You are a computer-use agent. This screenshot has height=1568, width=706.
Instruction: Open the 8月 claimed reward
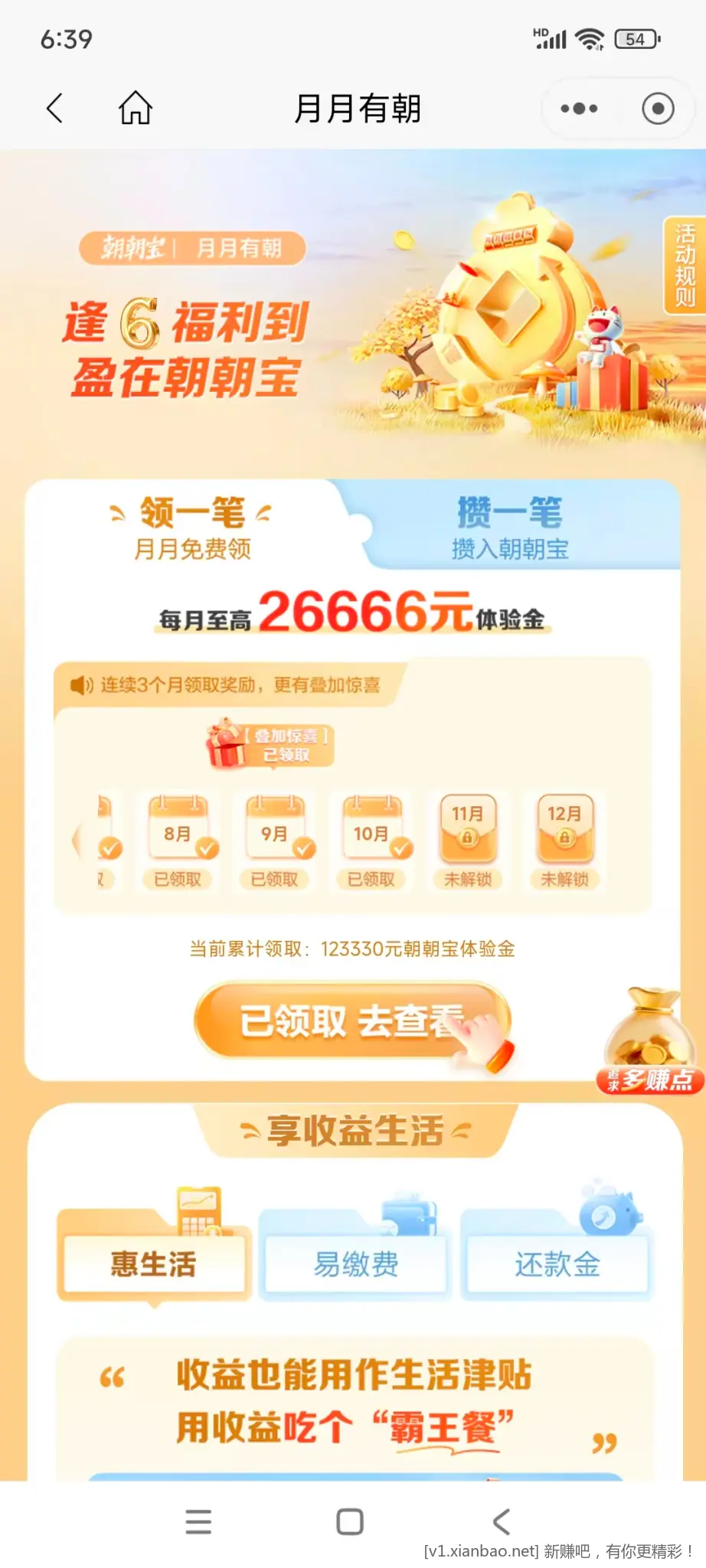(178, 839)
